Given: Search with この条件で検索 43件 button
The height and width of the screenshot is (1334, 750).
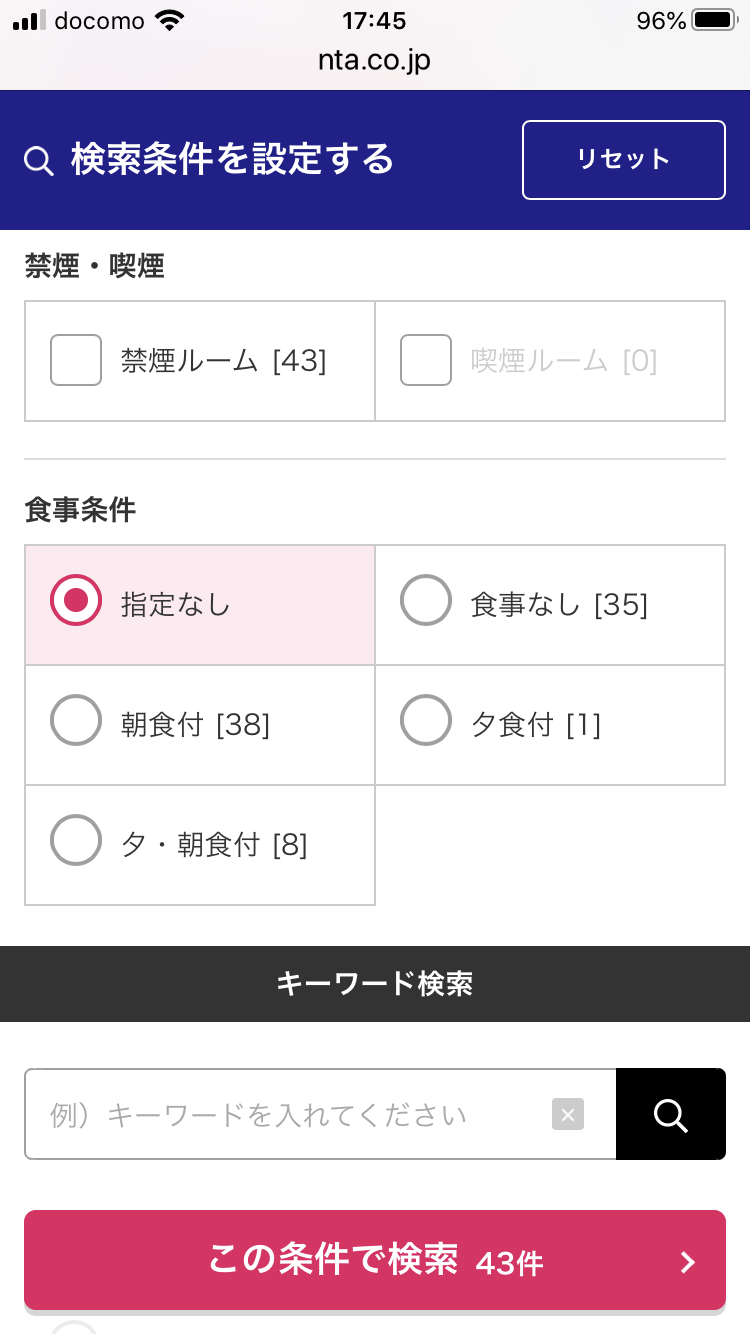Looking at the screenshot, I should pos(375,1260).
